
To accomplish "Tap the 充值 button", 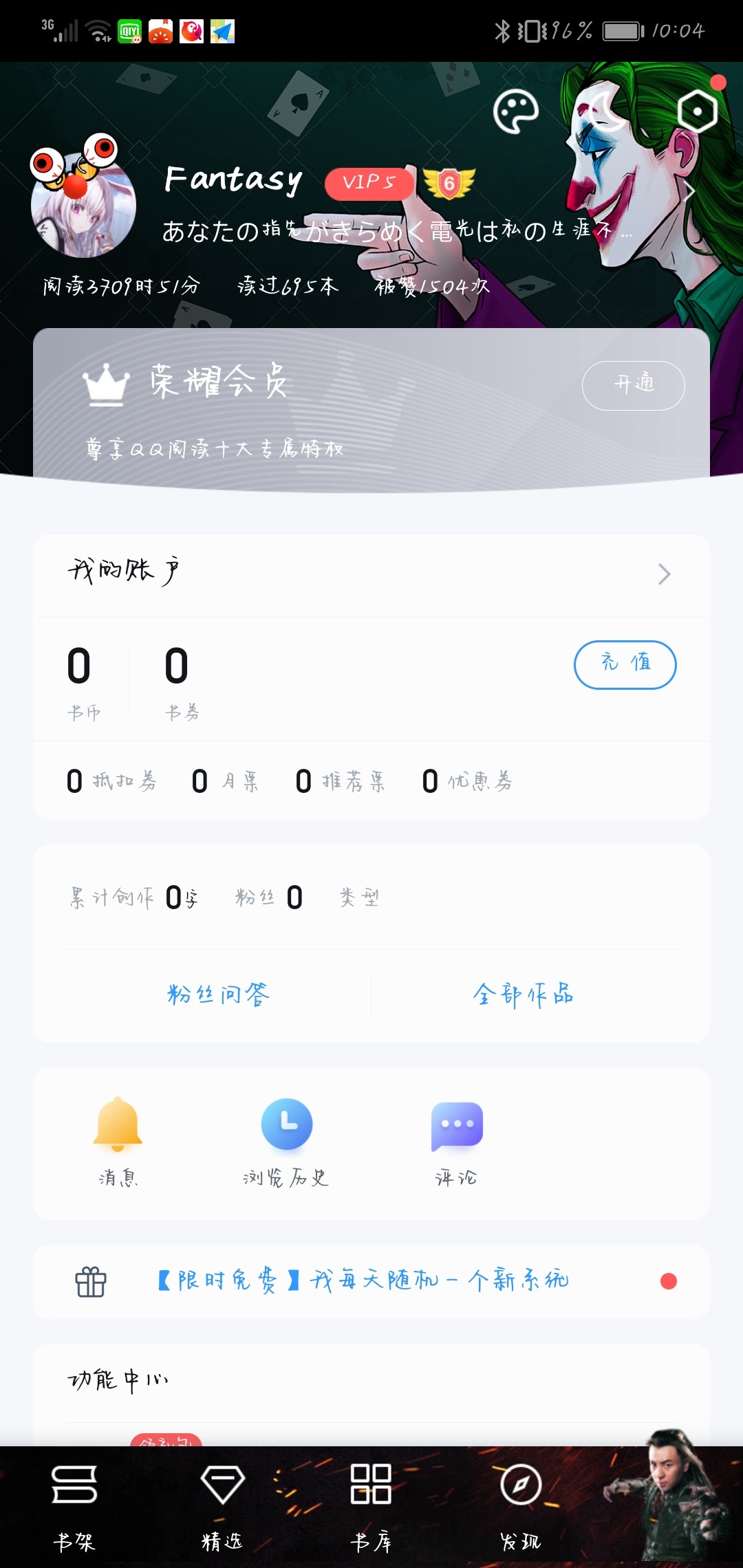I will pos(625,664).
